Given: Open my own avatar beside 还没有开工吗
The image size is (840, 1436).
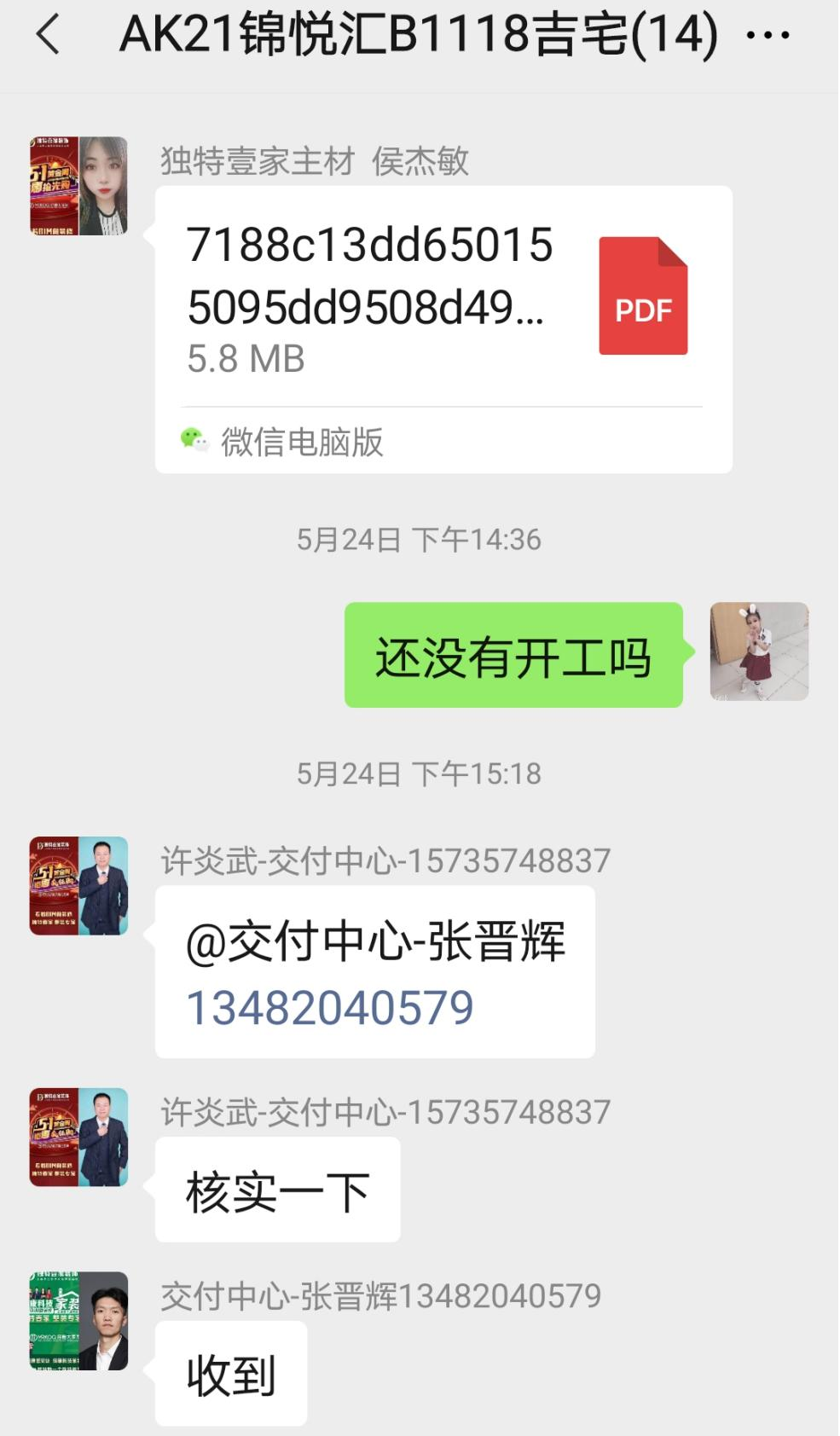Looking at the screenshot, I should coord(759,651).
